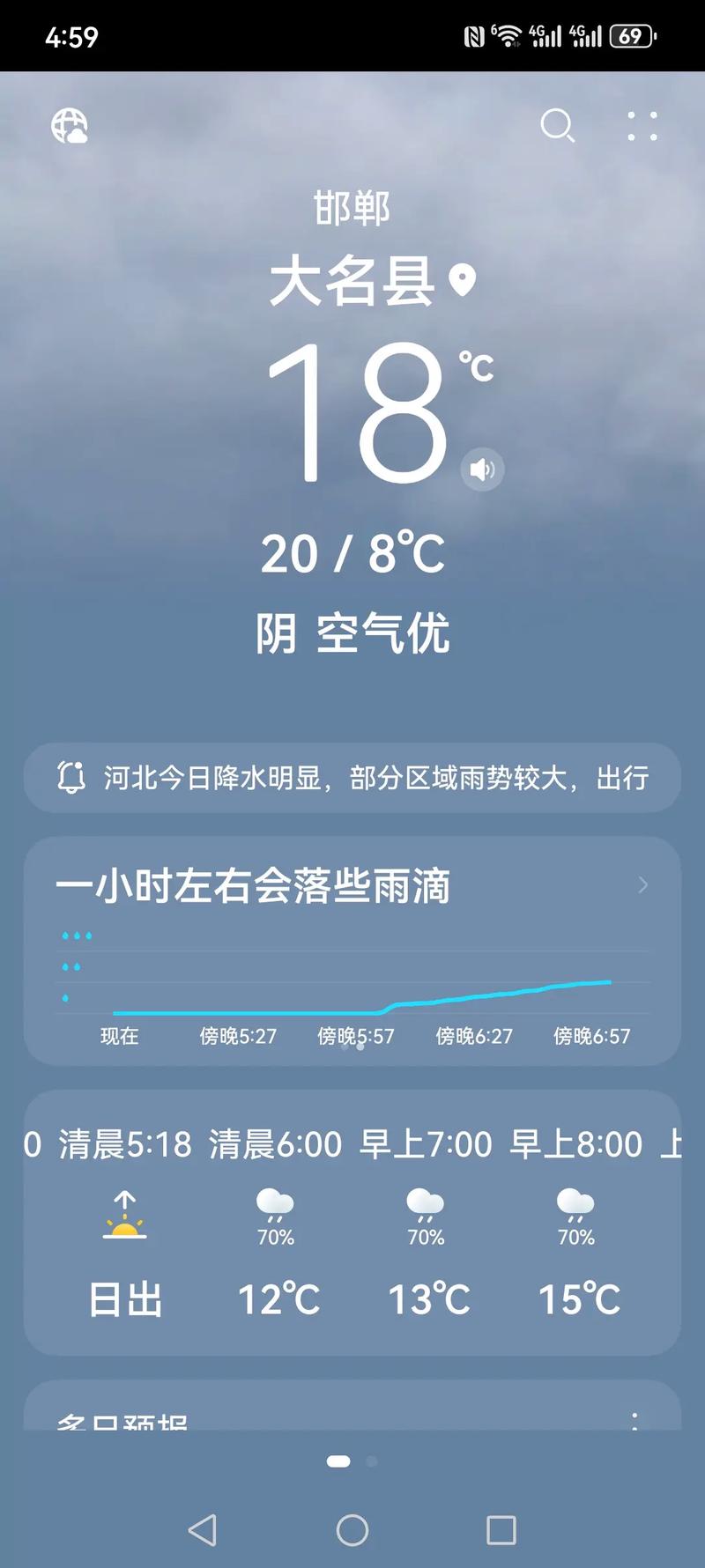
Task: Open the four-dot menu at top right
Action: coord(642,128)
